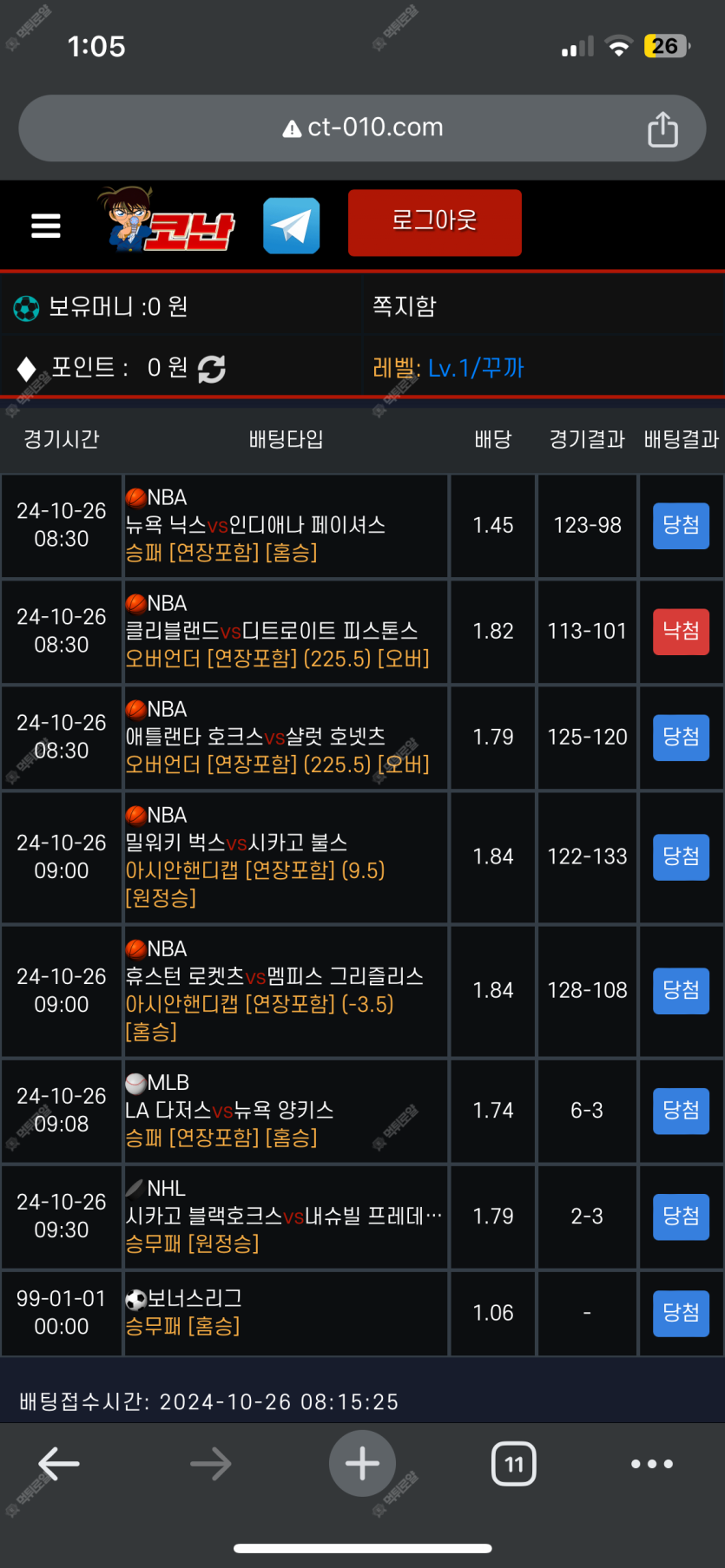Image resolution: width=725 pixels, height=1568 pixels.
Task: Share this page from the browser
Action: tap(662, 129)
